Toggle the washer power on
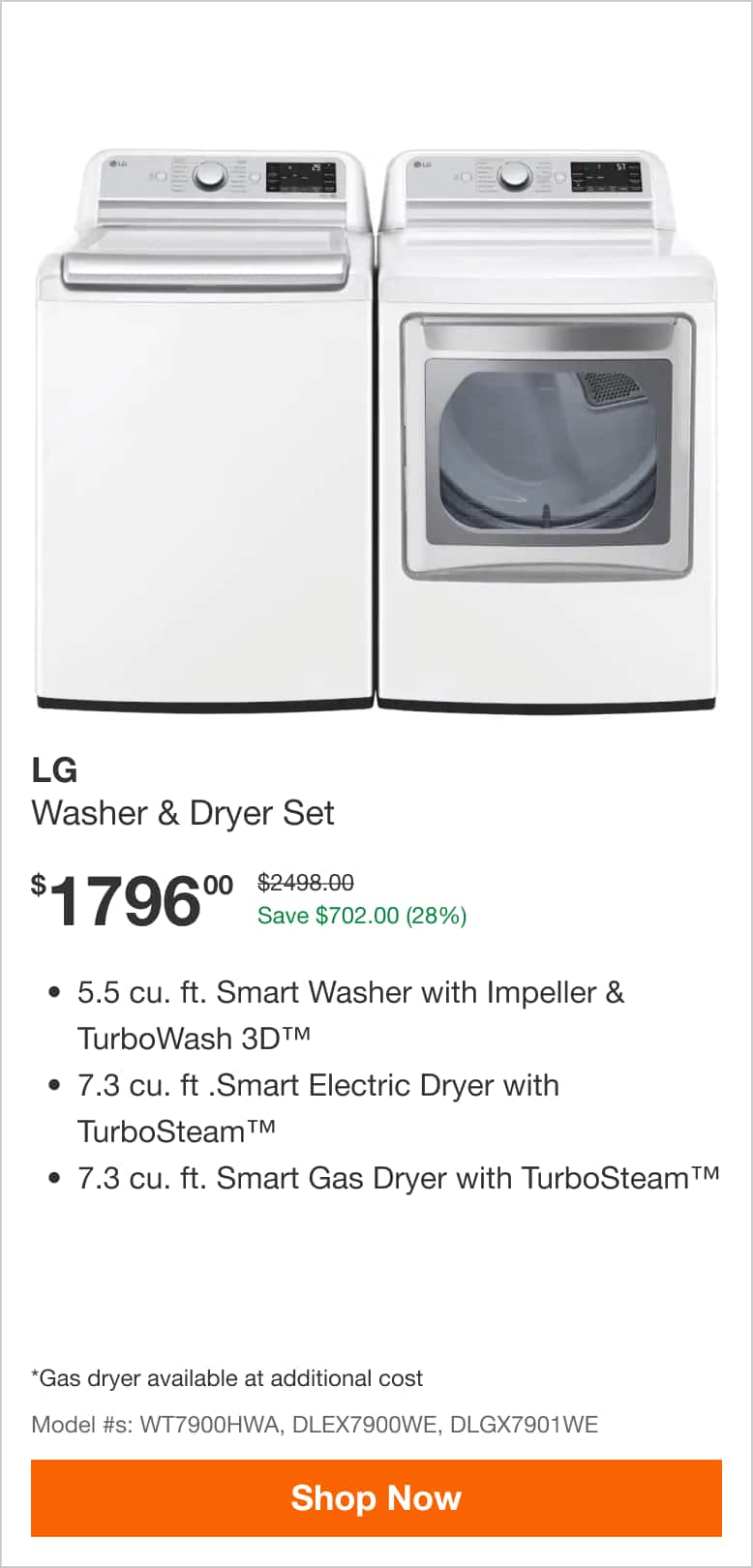The height and width of the screenshot is (1568, 753). pos(160,177)
